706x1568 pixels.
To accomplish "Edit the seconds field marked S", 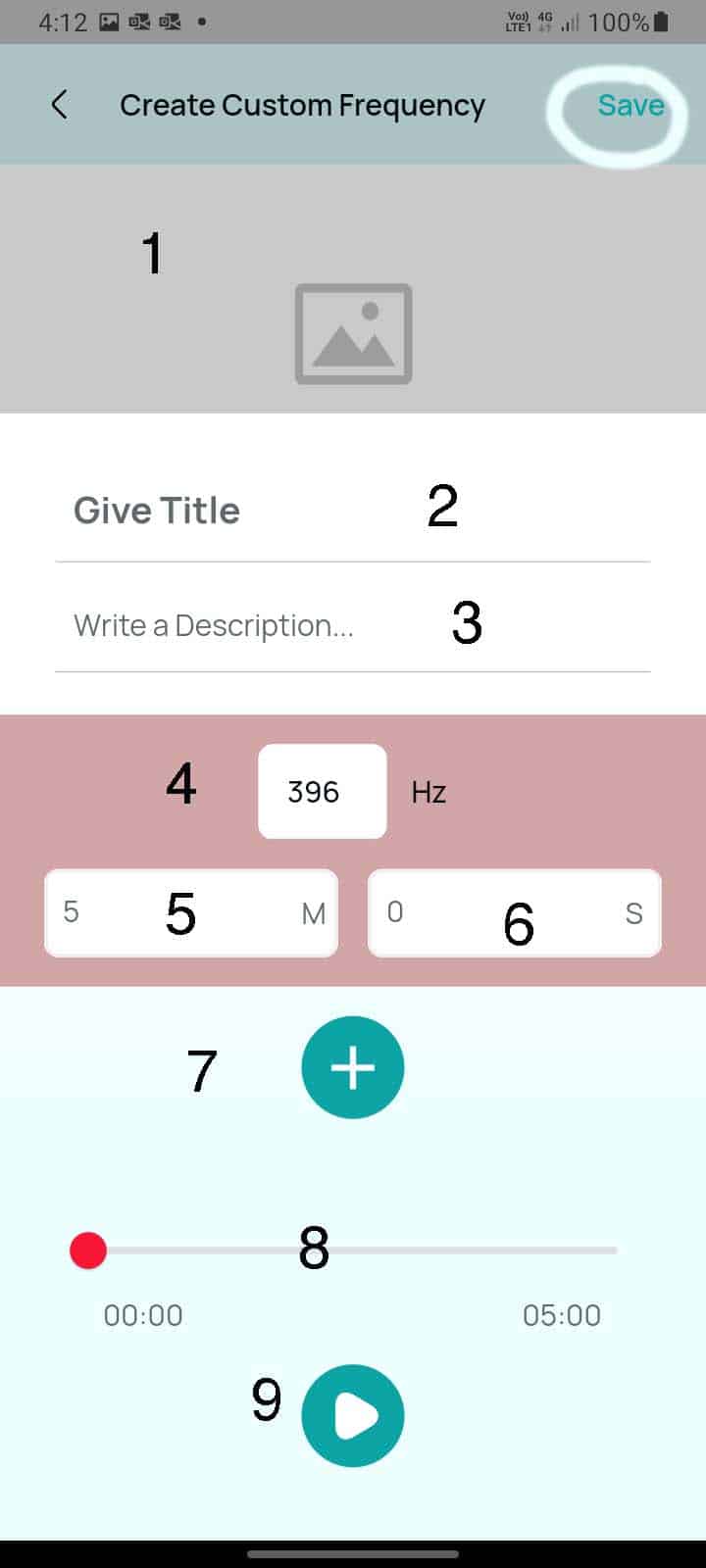I will tap(514, 912).
